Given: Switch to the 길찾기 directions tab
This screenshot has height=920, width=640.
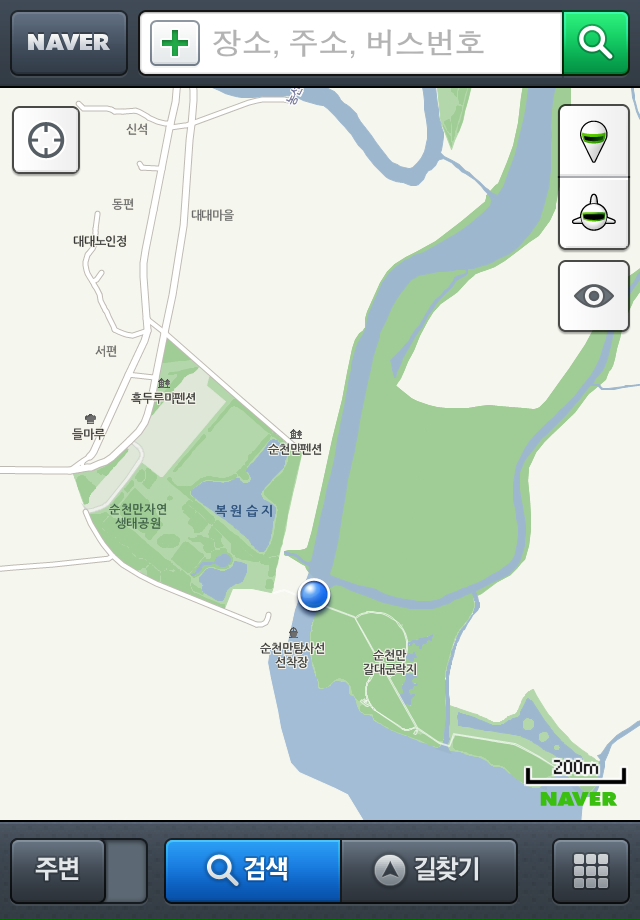Looking at the screenshot, I should tap(429, 870).
